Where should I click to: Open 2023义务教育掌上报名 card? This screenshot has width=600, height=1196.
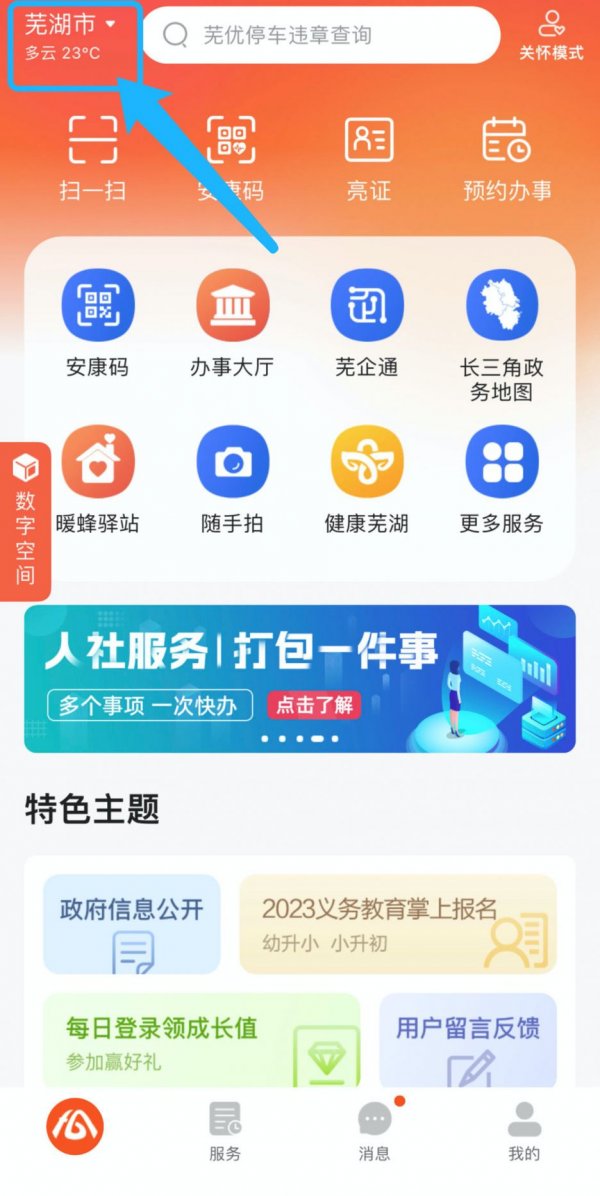pos(397,923)
